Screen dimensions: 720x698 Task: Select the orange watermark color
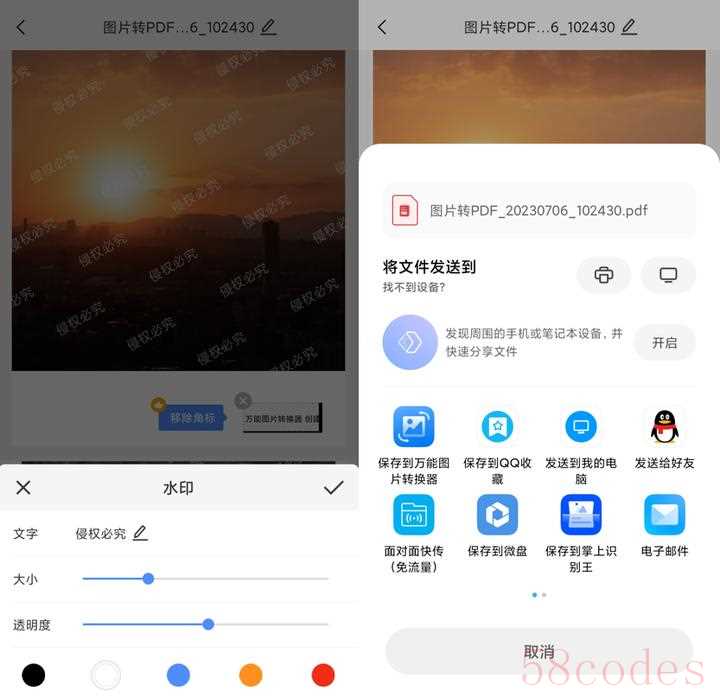tap(250, 675)
